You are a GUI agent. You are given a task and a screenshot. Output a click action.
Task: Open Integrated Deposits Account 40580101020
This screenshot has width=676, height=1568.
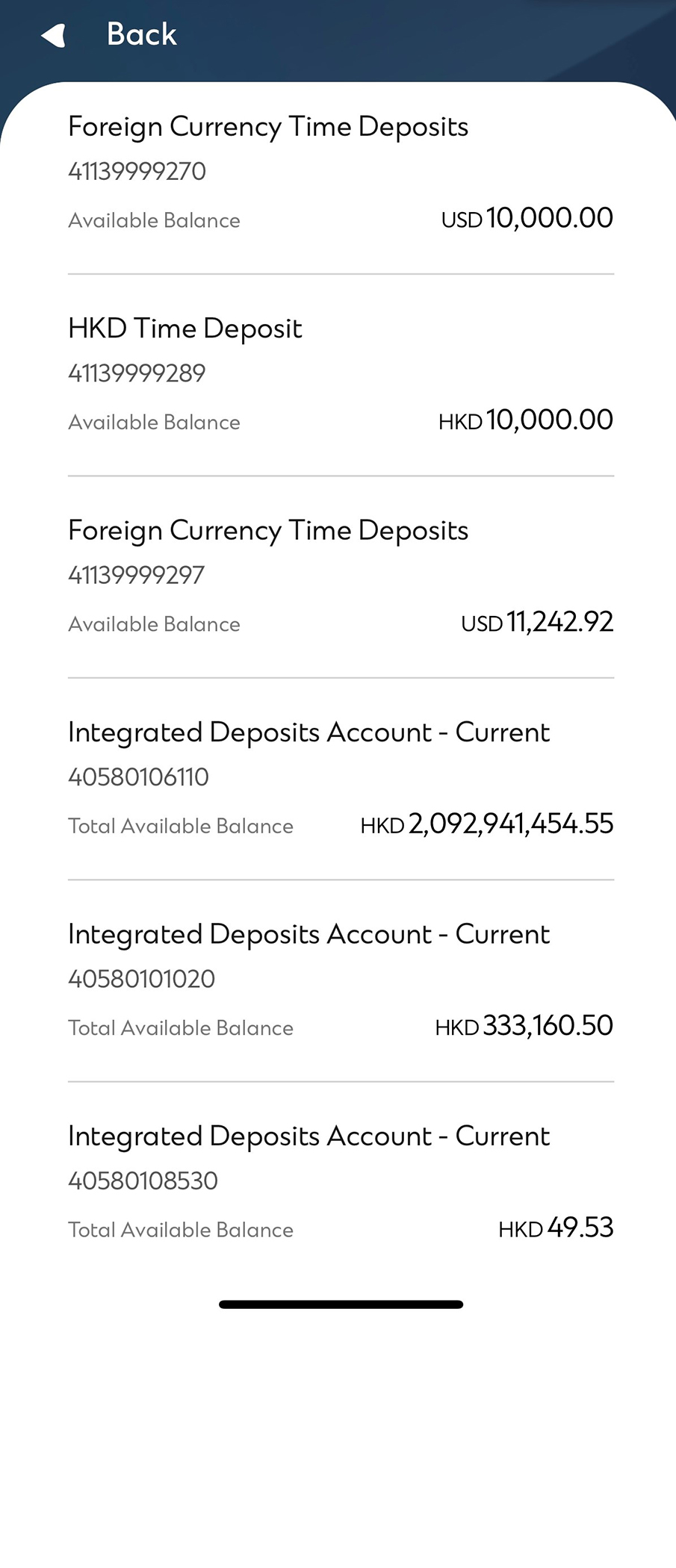click(x=308, y=935)
